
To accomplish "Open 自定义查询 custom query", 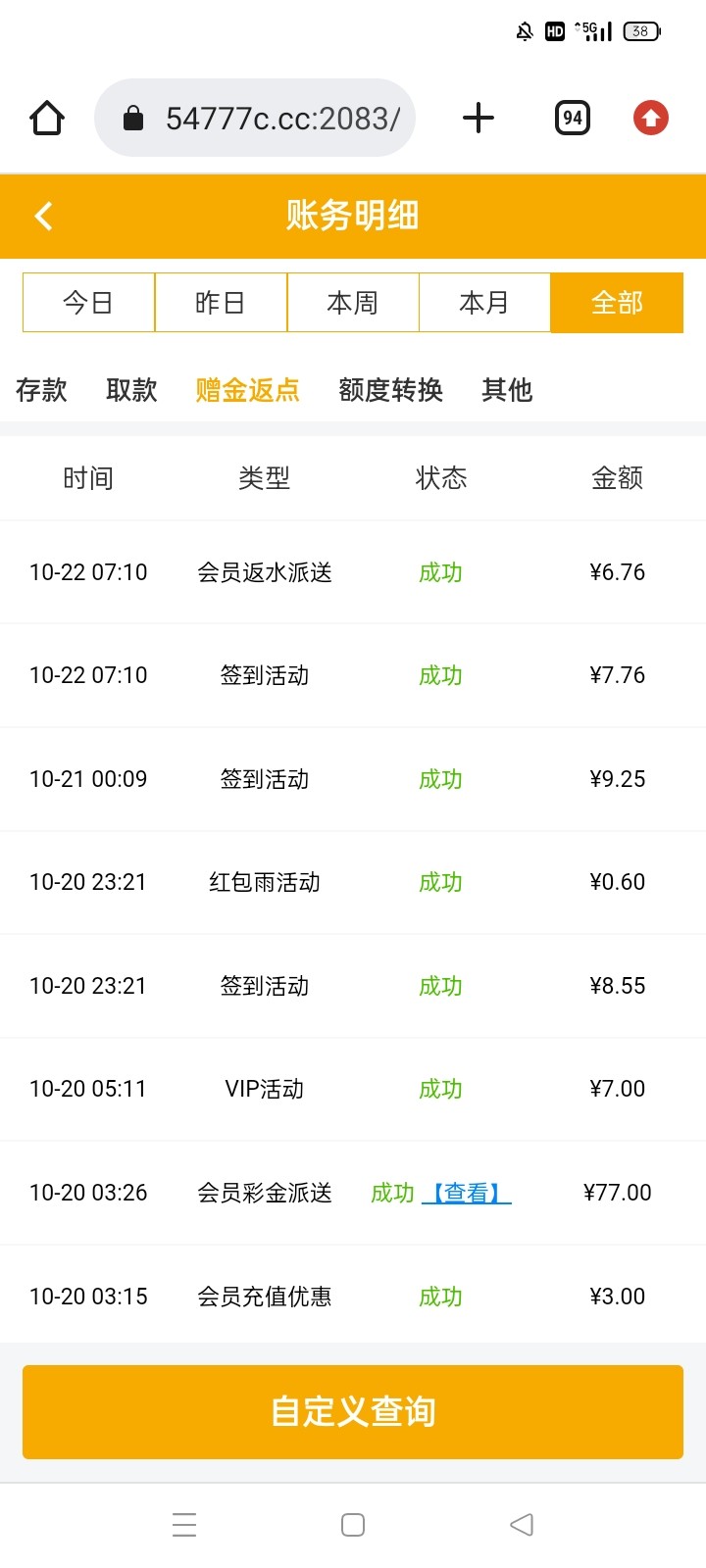I will coord(353,1412).
